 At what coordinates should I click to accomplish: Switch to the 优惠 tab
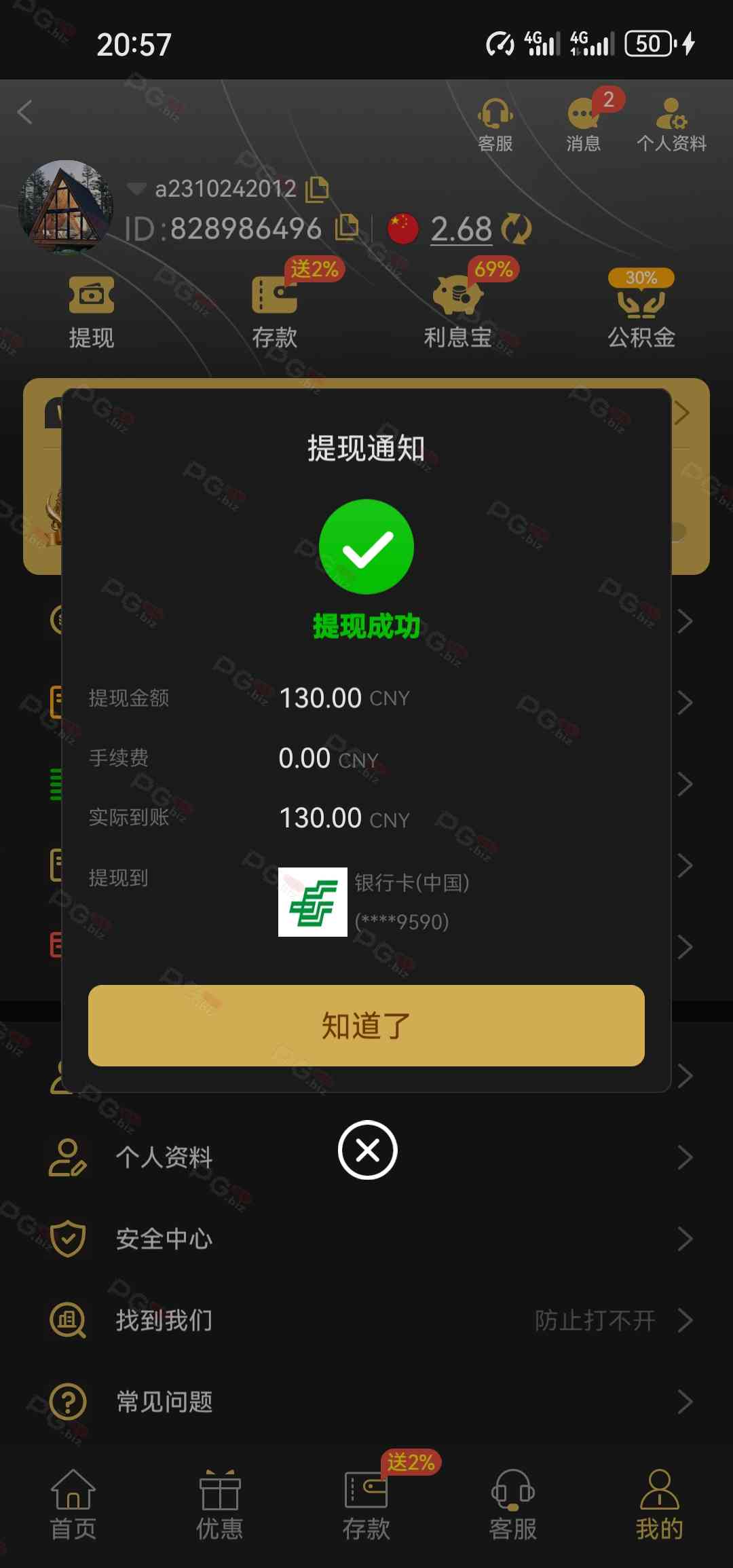(x=219, y=1504)
